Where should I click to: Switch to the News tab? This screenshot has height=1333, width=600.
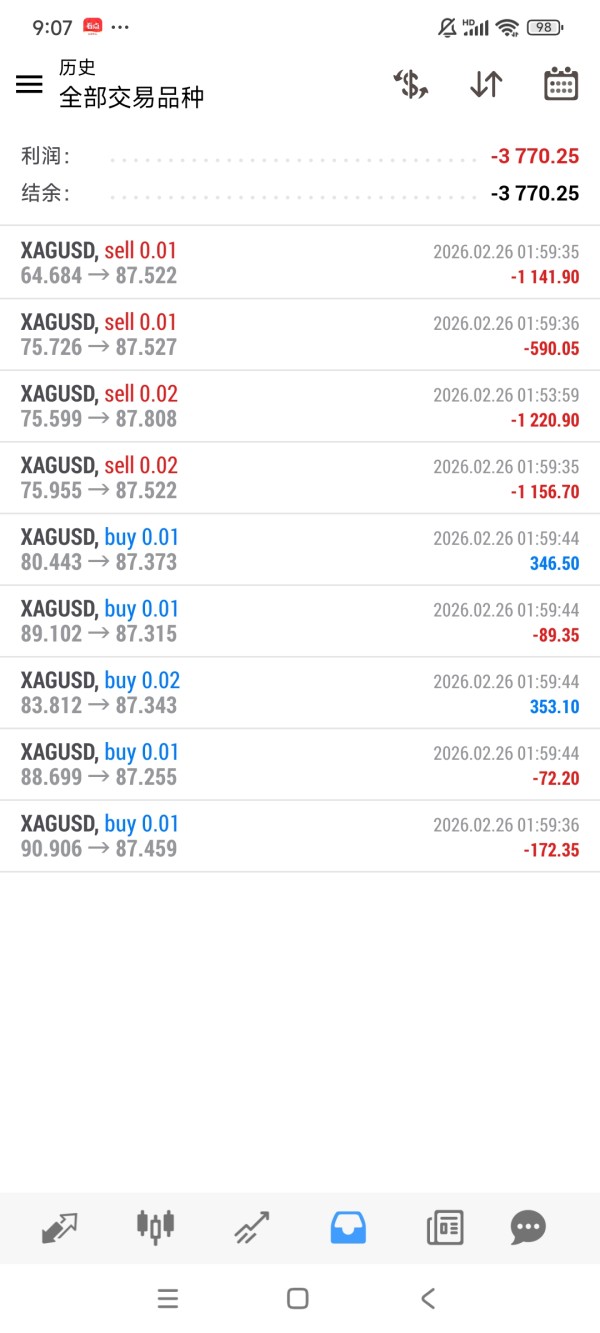pos(445,1227)
